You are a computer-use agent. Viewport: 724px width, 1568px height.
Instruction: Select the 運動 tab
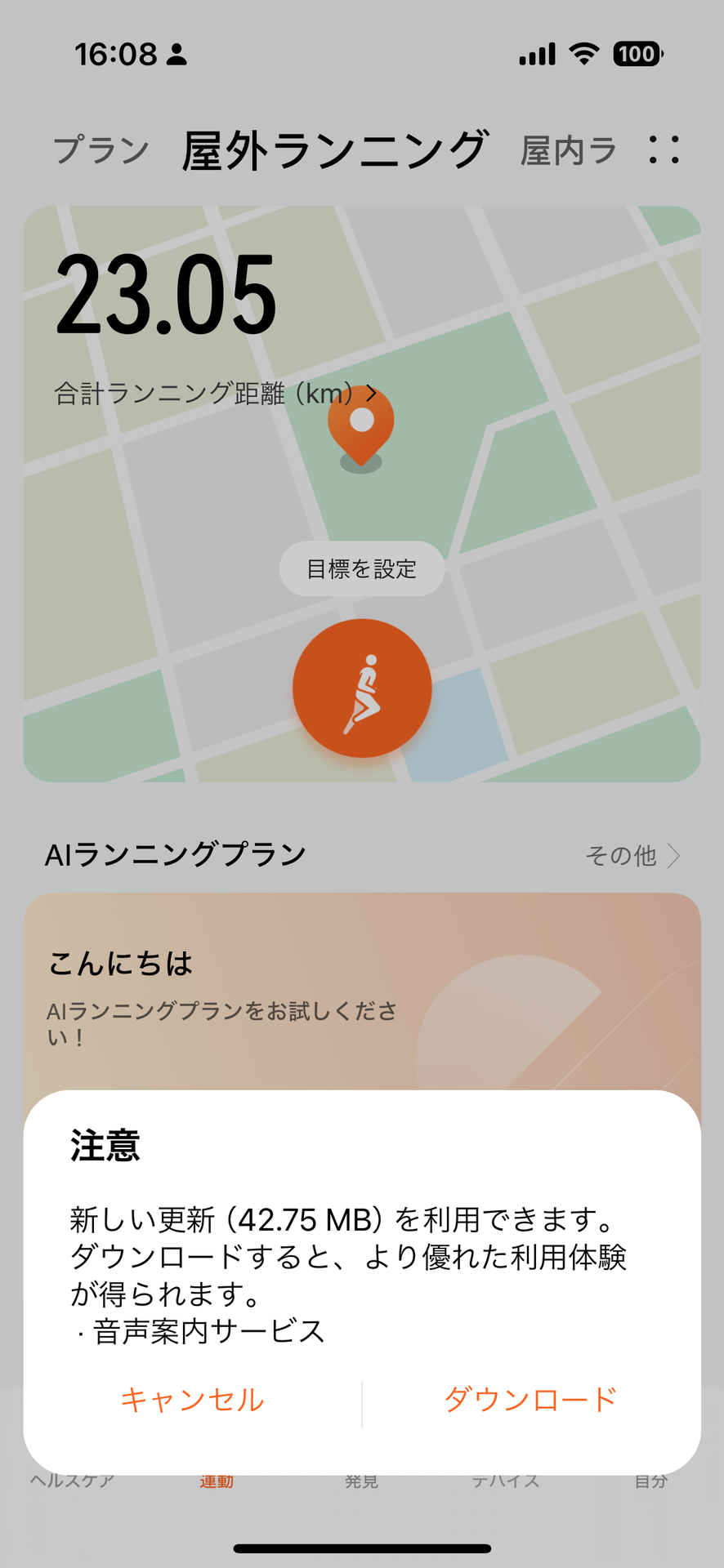(217, 1480)
